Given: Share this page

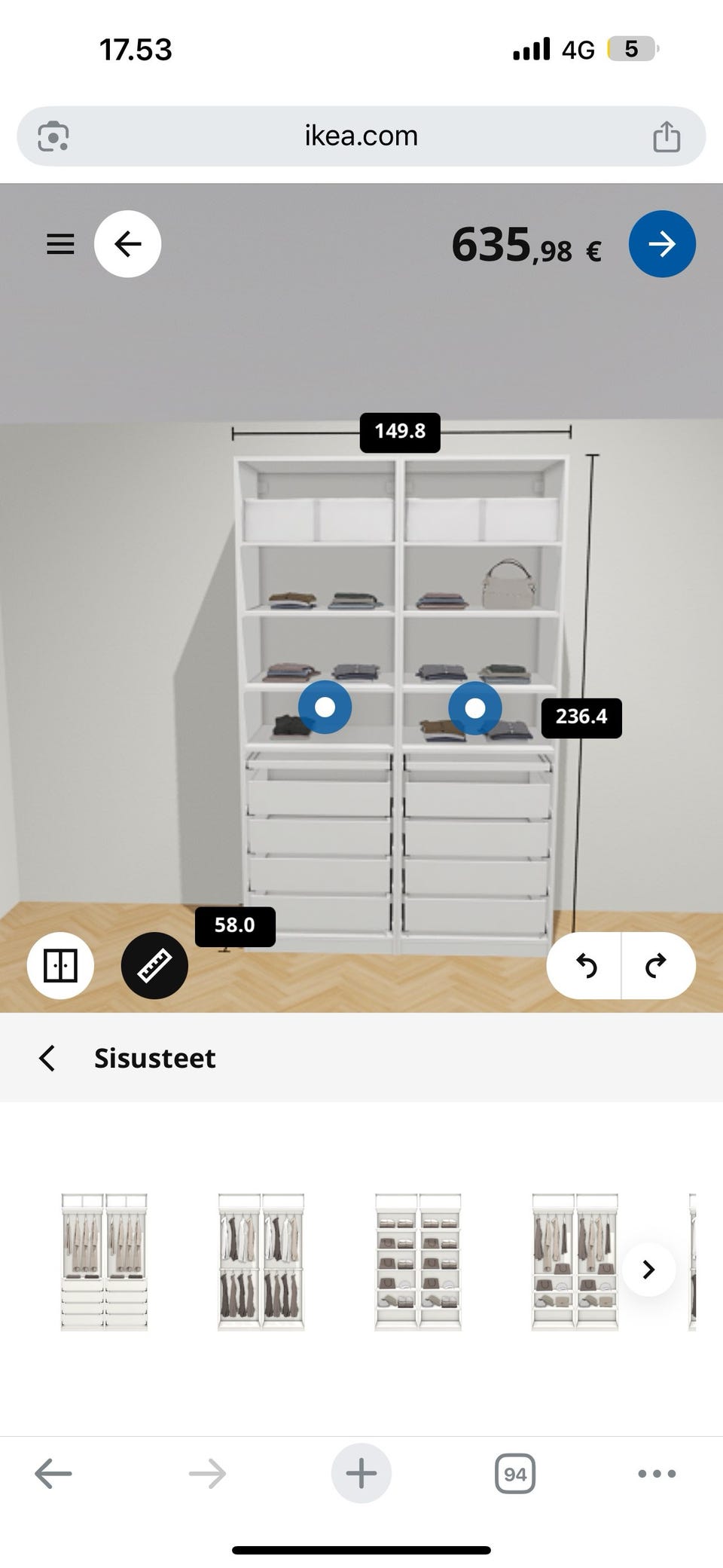Looking at the screenshot, I should click(x=667, y=136).
